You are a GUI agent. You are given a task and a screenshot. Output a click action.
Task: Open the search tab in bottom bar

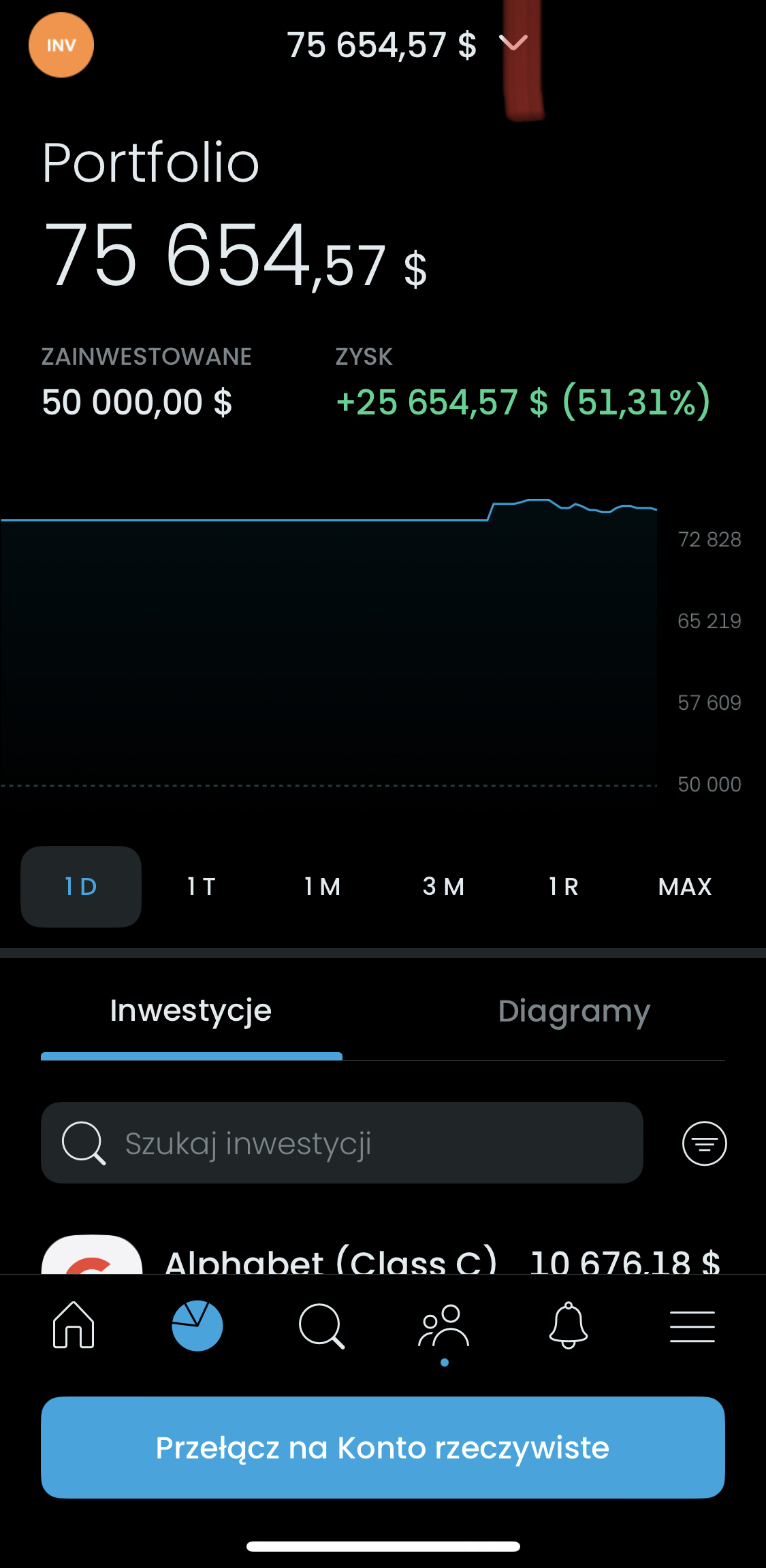[321, 1325]
